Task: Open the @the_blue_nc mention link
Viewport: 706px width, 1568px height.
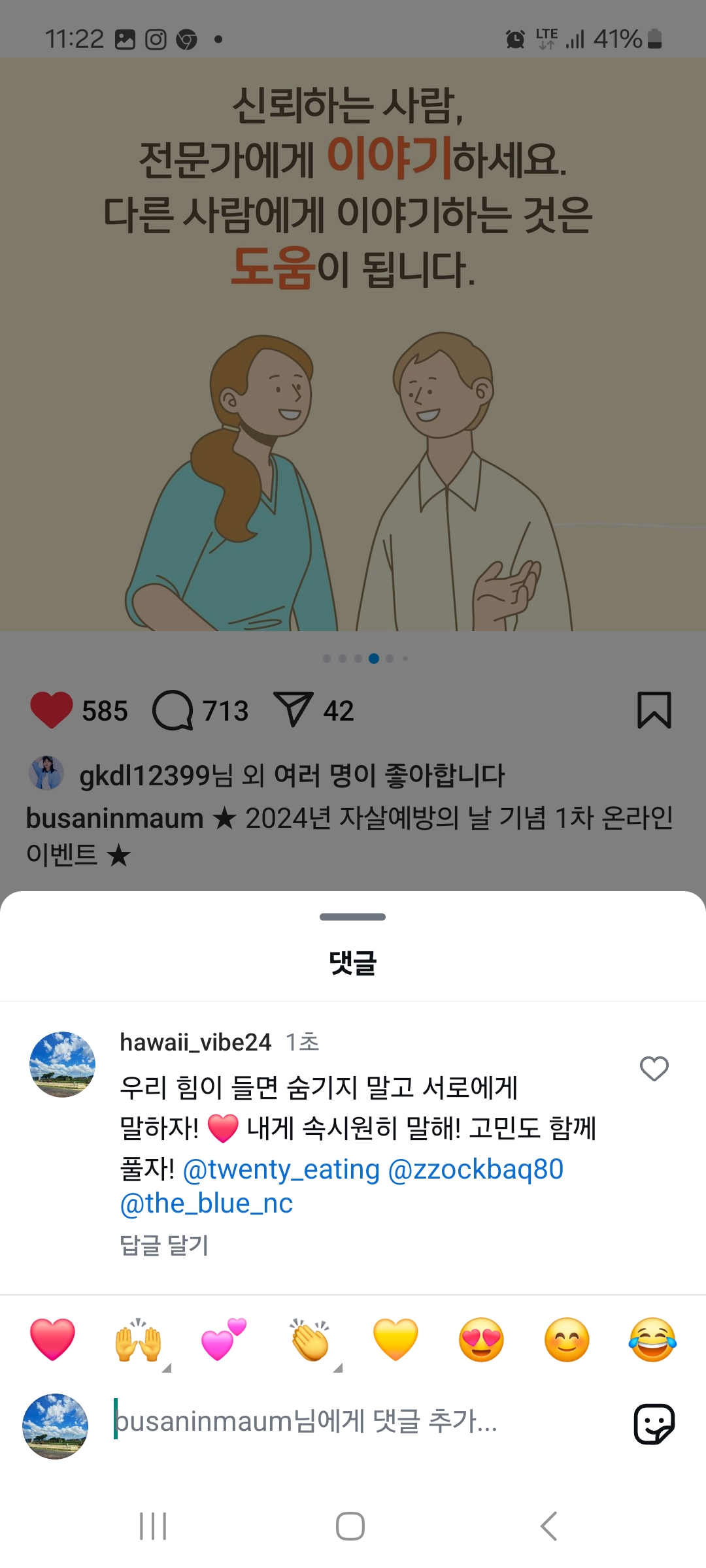Action: coord(207,1203)
